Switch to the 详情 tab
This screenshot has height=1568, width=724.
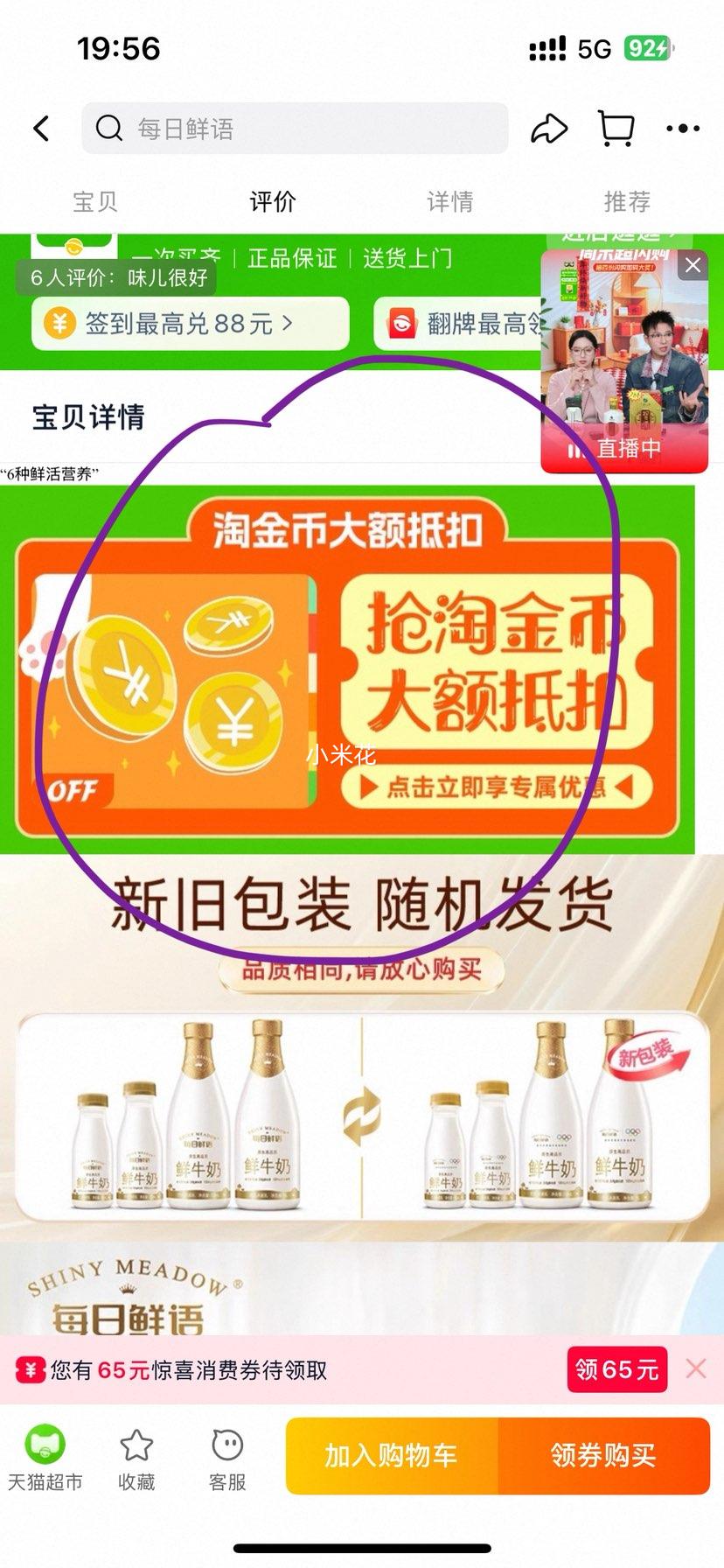tap(449, 201)
